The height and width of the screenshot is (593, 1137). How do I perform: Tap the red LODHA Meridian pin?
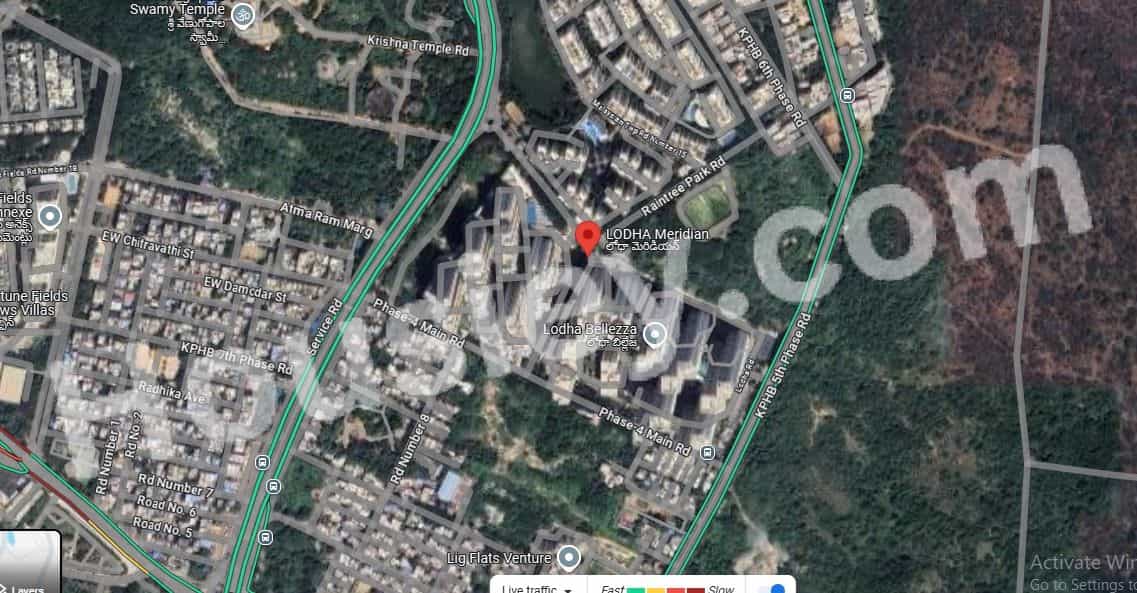(589, 238)
